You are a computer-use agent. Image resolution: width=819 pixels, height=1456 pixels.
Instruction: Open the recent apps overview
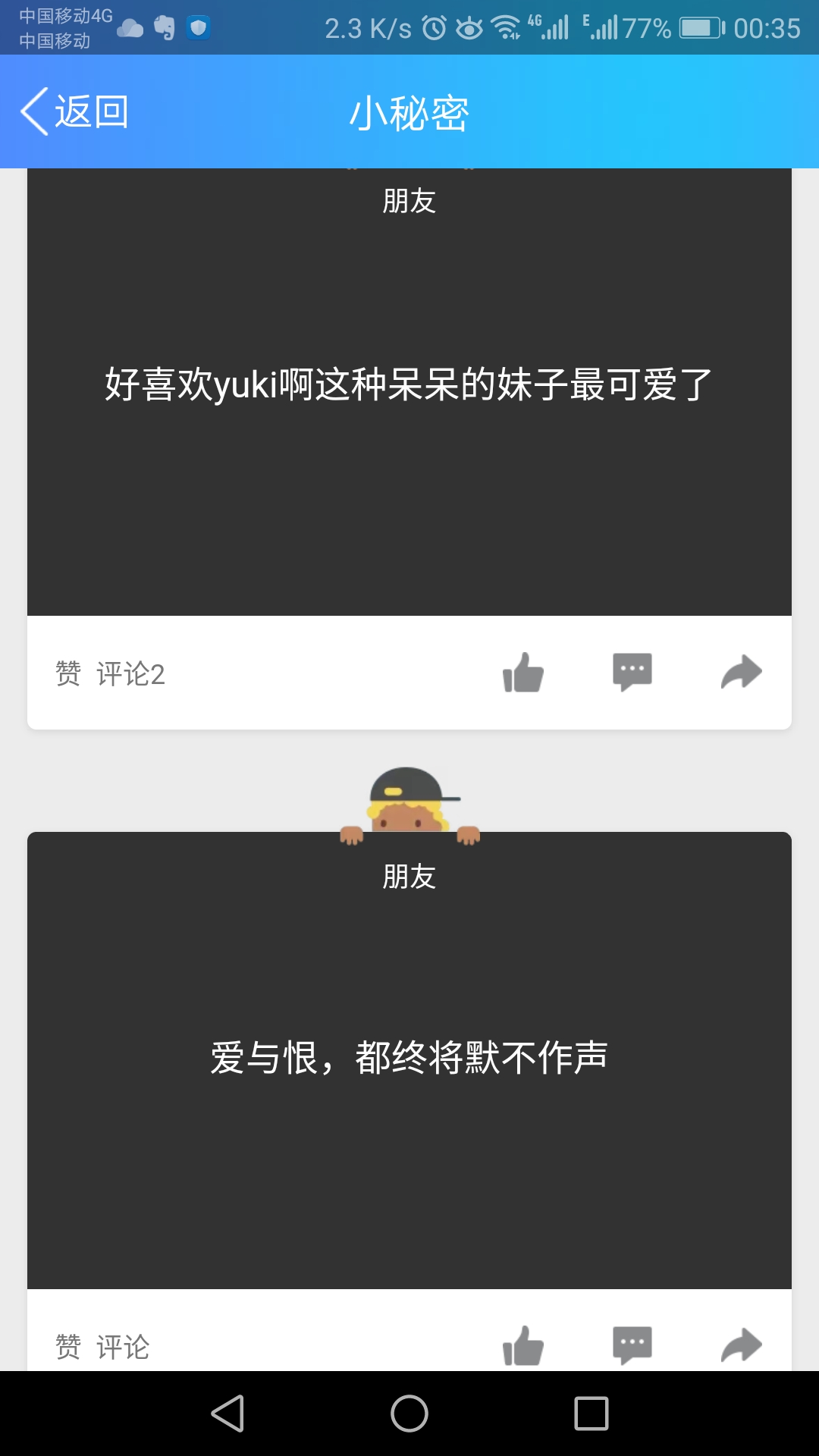(x=591, y=1414)
